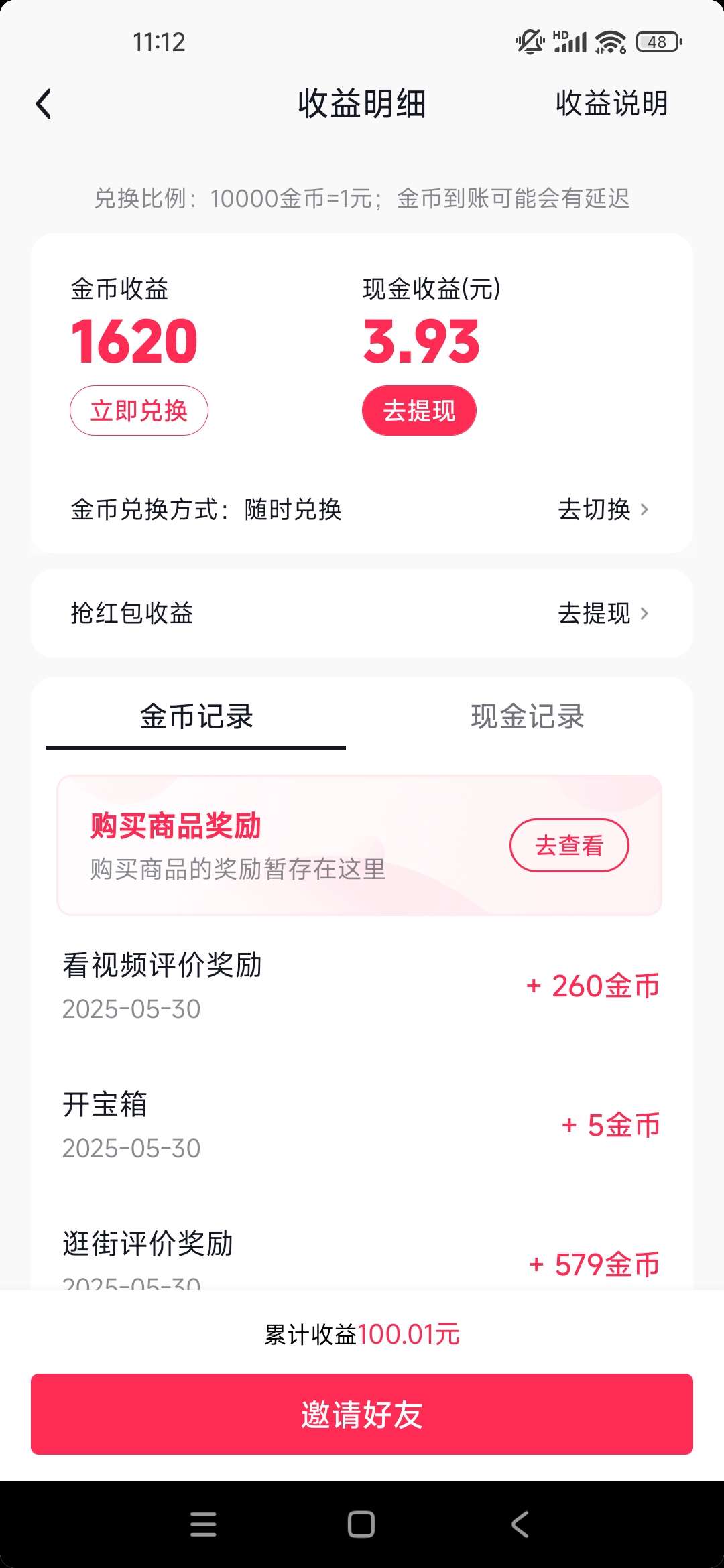Image resolution: width=724 pixels, height=1568 pixels.
Task: Tap 立即兑换 under coin earnings
Action: [139, 410]
